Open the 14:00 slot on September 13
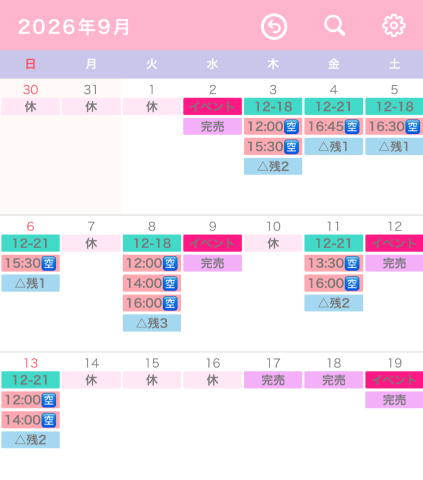 pos(31,420)
